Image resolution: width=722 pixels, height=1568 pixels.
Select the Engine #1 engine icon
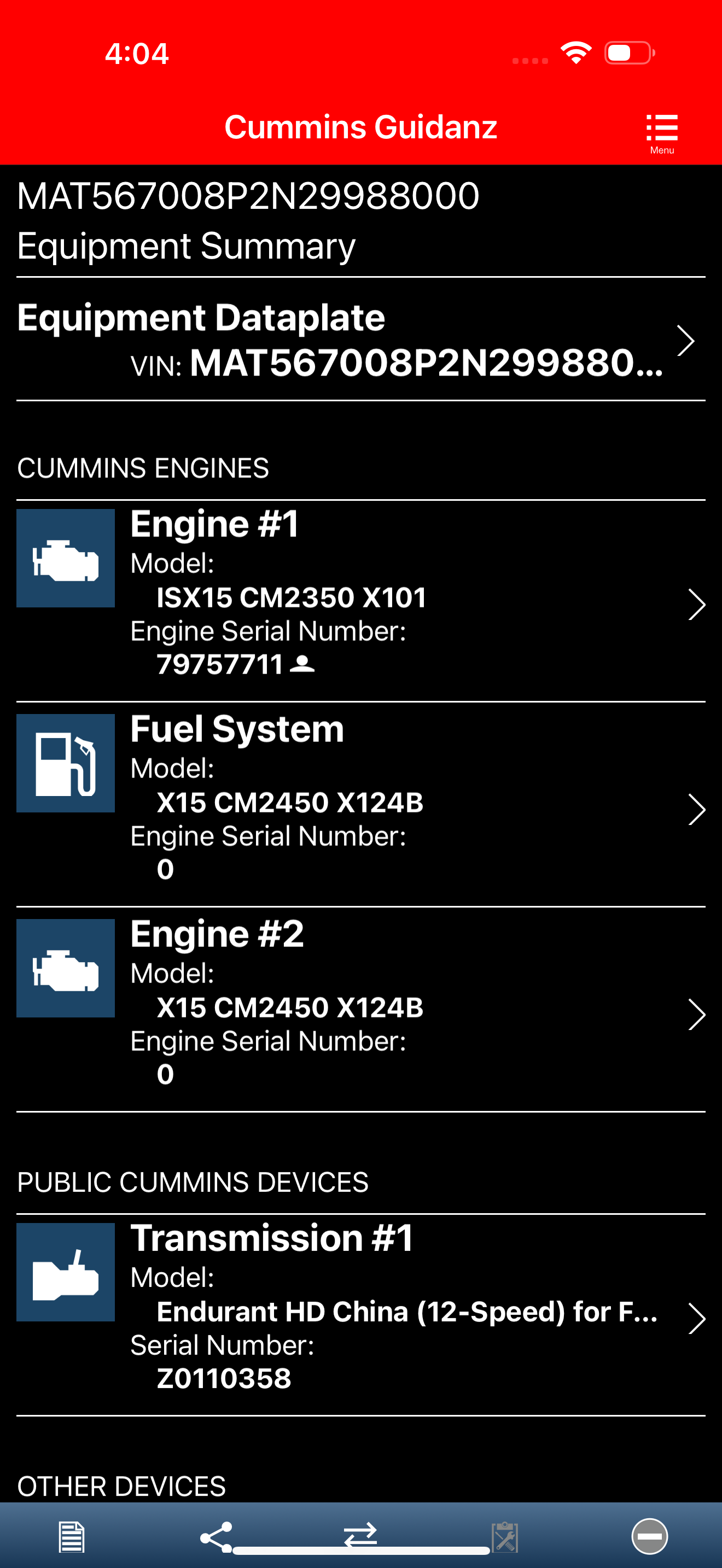coord(65,558)
